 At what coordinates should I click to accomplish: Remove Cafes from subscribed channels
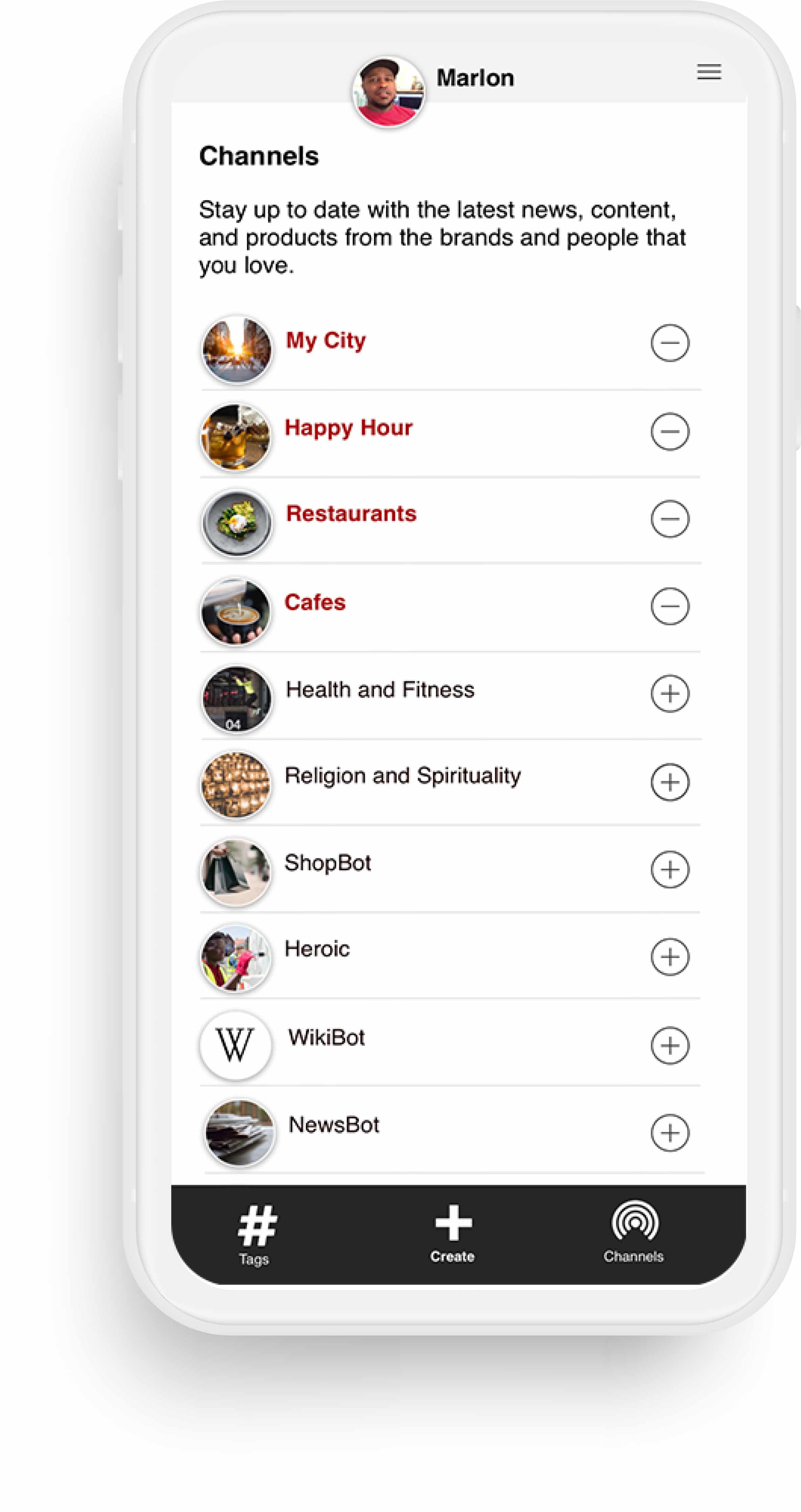coord(670,606)
